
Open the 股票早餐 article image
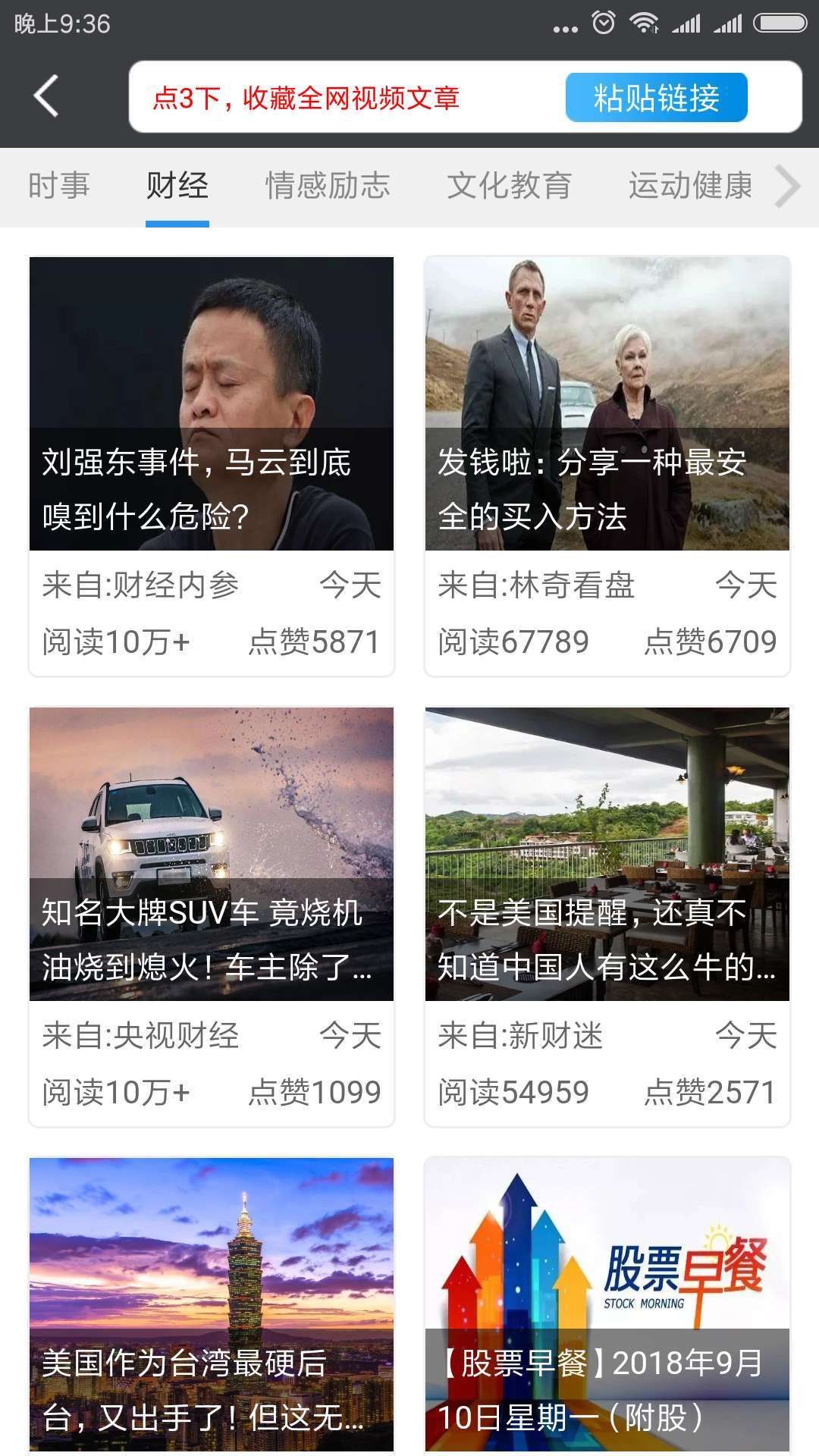click(607, 1274)
